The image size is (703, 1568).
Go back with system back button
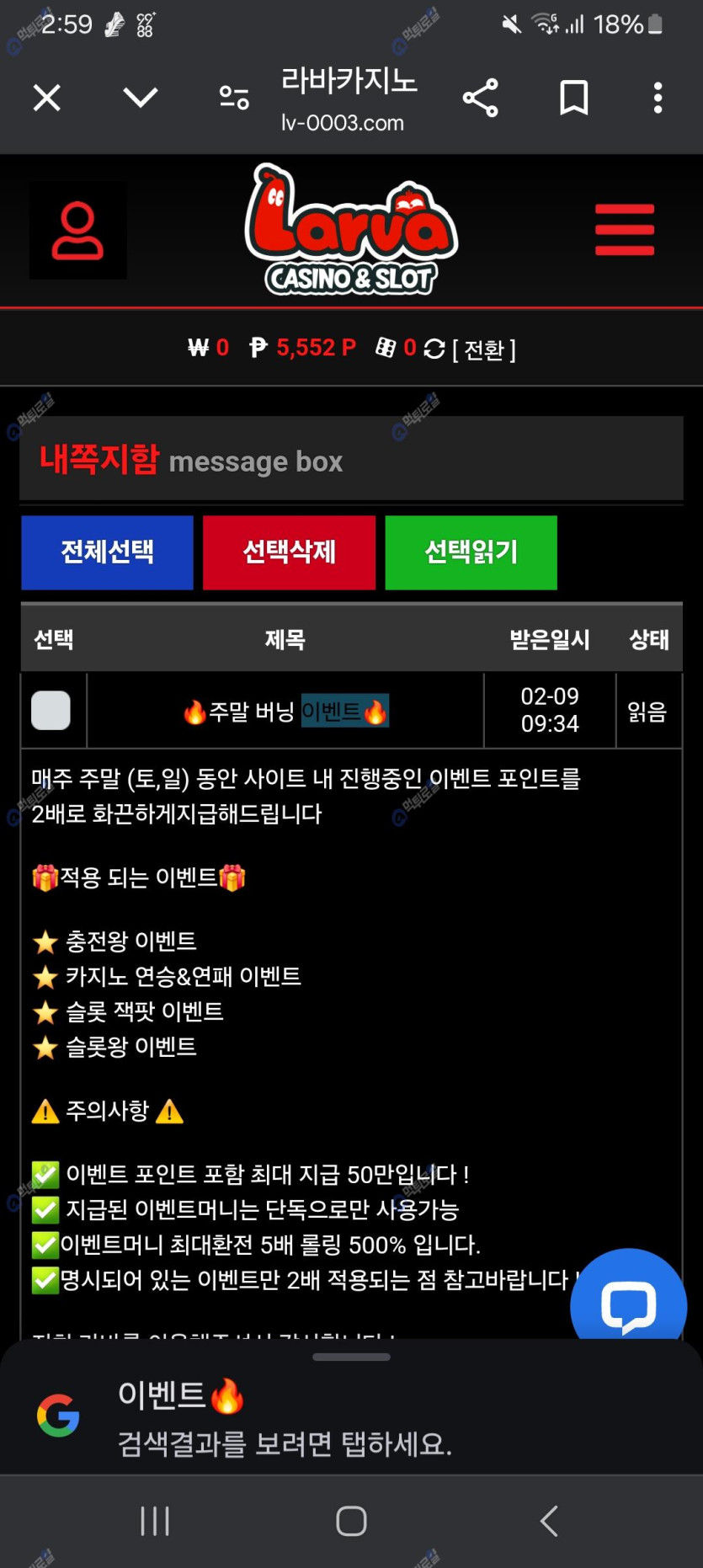point(549,1521)
